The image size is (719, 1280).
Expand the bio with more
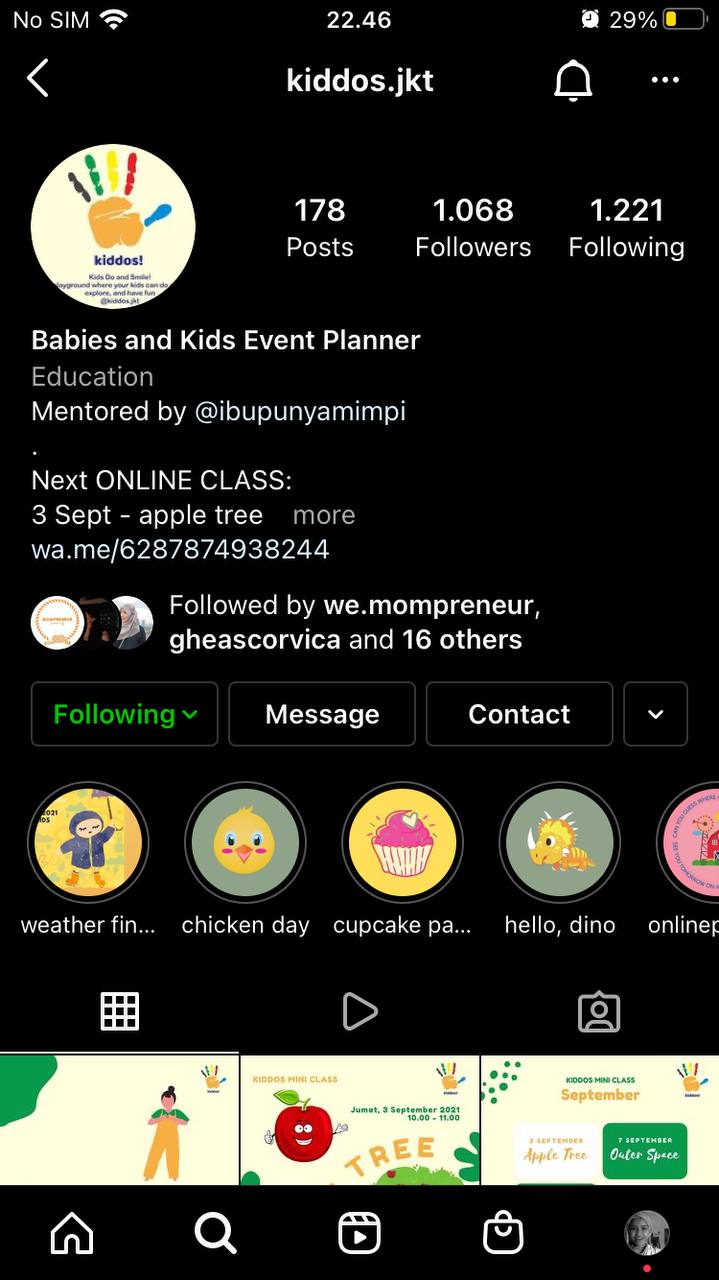tap(324, 515)
